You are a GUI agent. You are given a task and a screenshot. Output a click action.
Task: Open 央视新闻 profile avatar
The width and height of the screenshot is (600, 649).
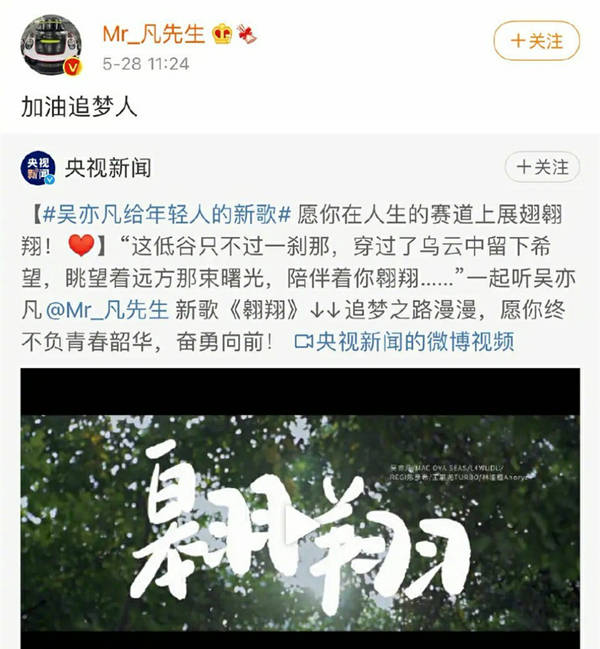[x=39, y=168]
